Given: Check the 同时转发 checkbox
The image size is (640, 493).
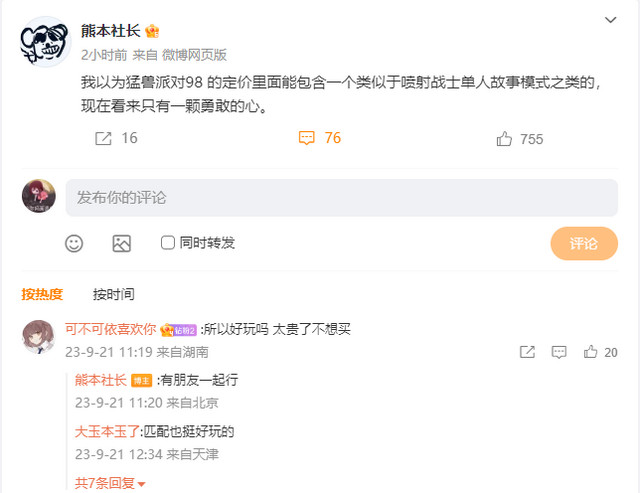Looking at the screenshot, I should click(x=168, y=243).
